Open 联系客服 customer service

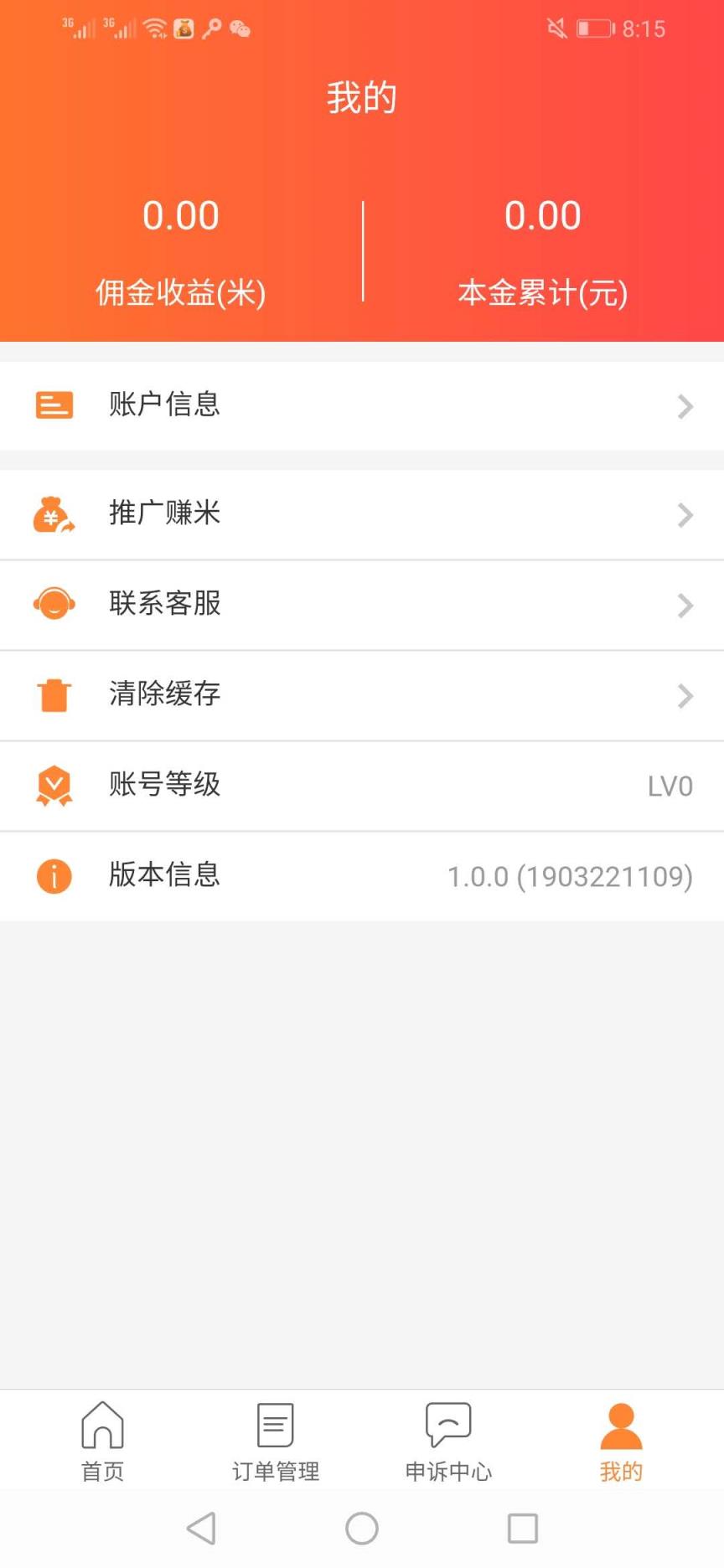362,604
